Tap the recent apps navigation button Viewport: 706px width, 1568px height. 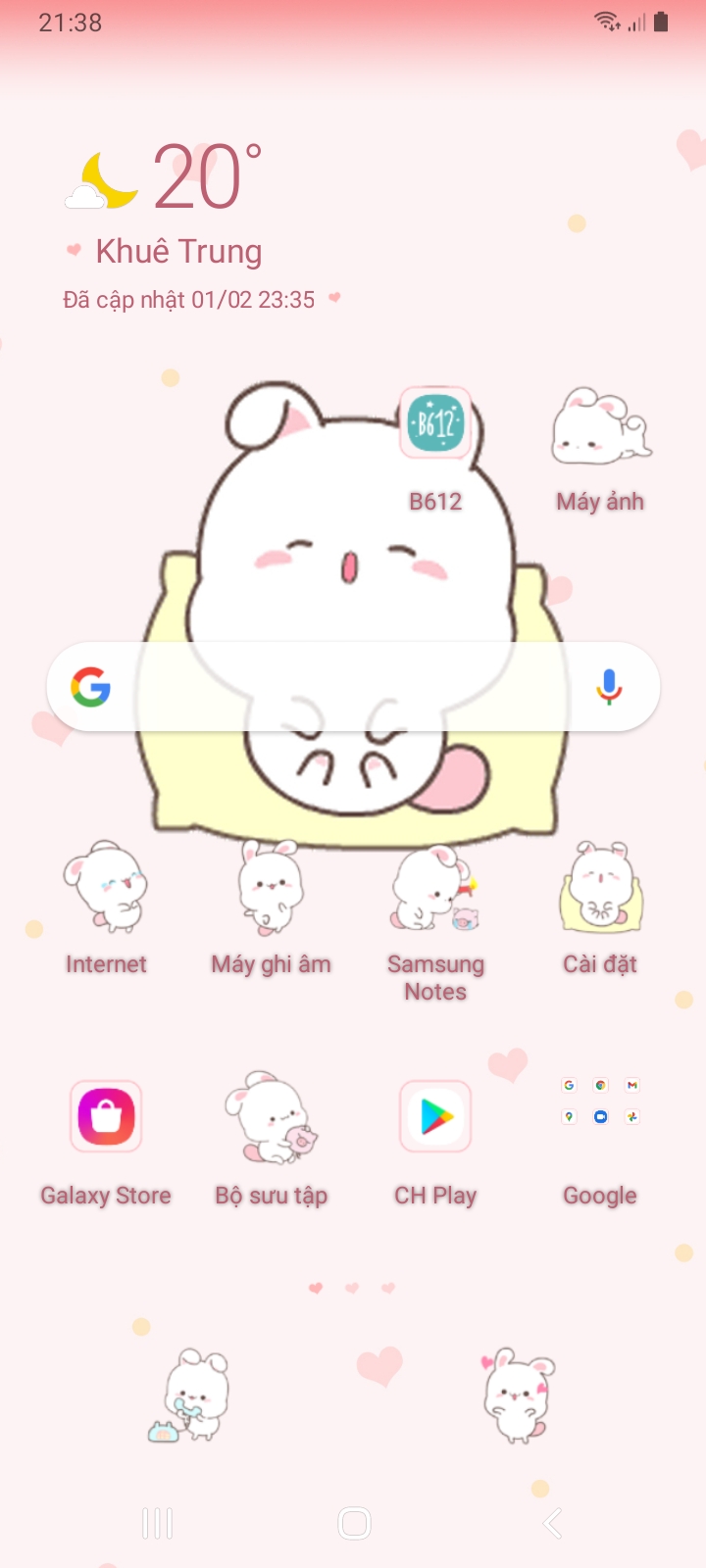pos(157,1523)
